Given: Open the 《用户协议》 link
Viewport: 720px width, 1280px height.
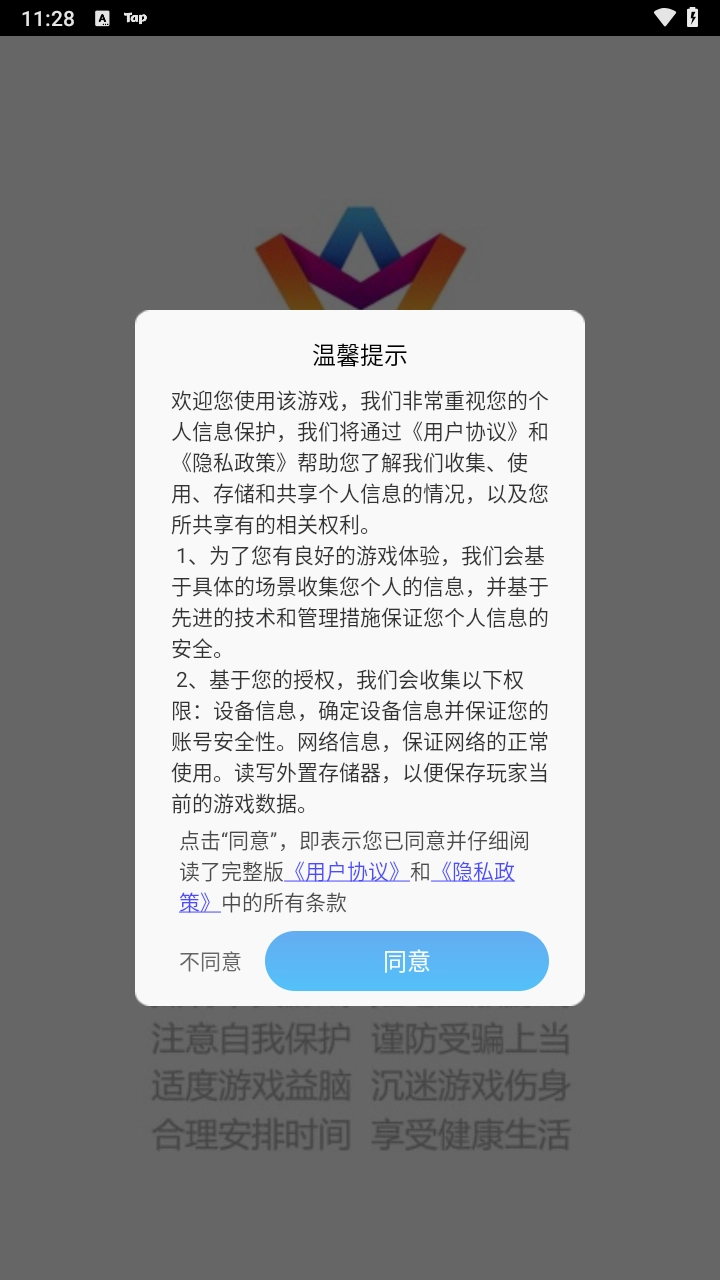Looking at the screenshot, I should [346, 871].
